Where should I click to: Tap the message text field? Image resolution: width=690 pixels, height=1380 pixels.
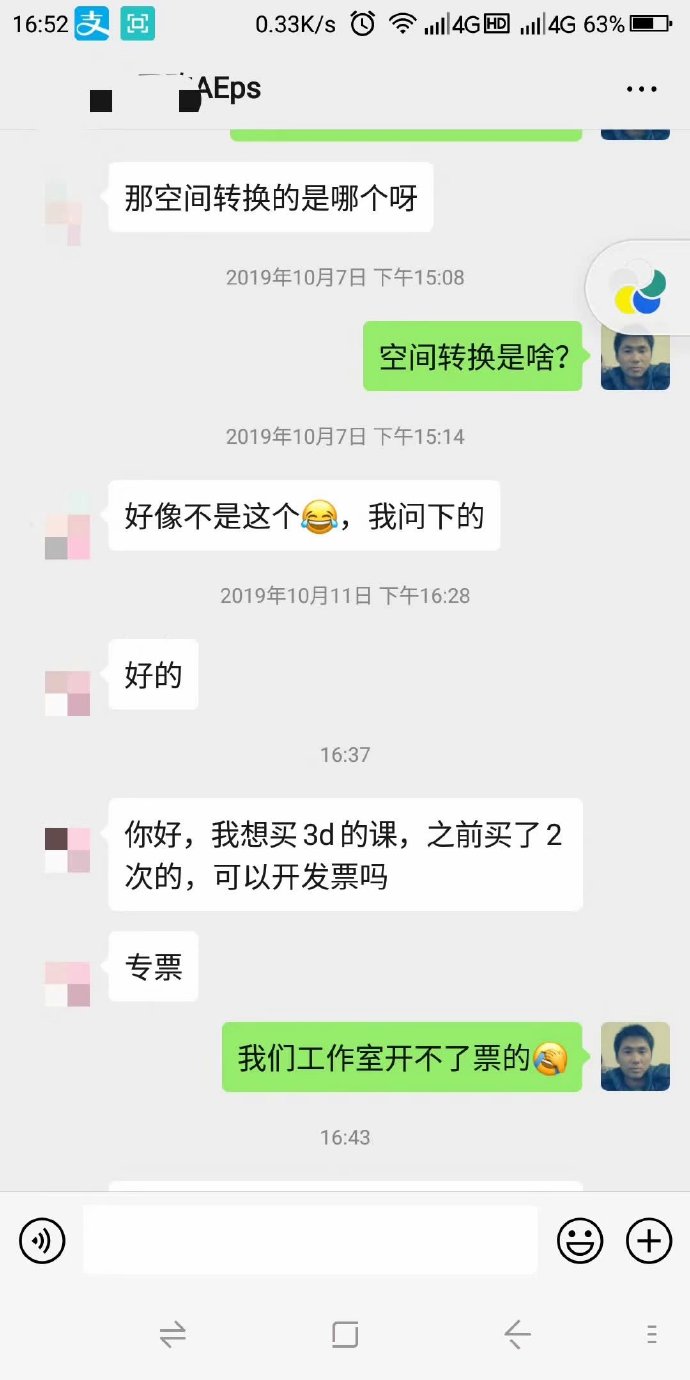click(x=310, y=1240)
